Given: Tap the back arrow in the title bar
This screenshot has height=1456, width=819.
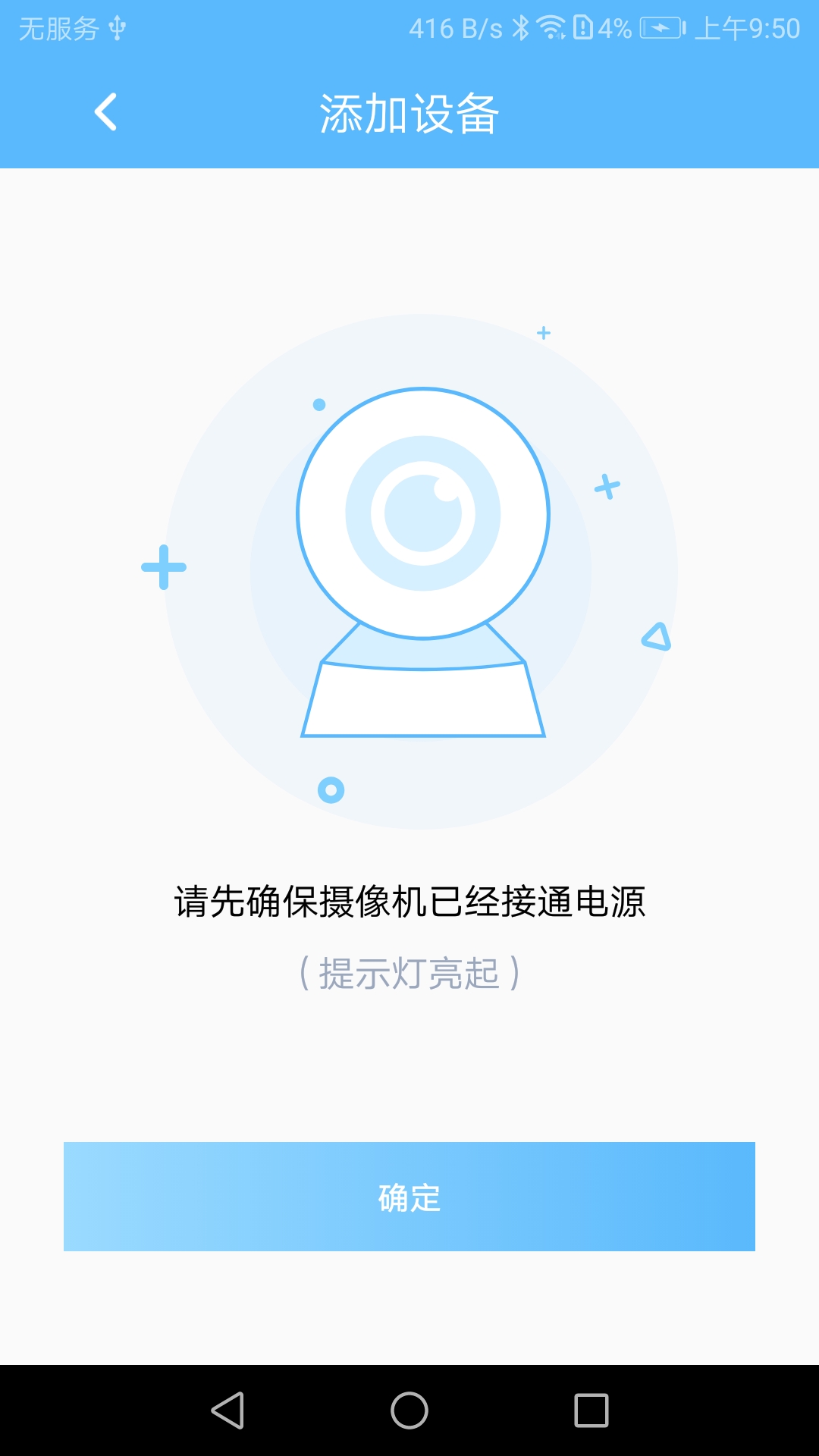Looking at the screenshot, I should point(105,111).
